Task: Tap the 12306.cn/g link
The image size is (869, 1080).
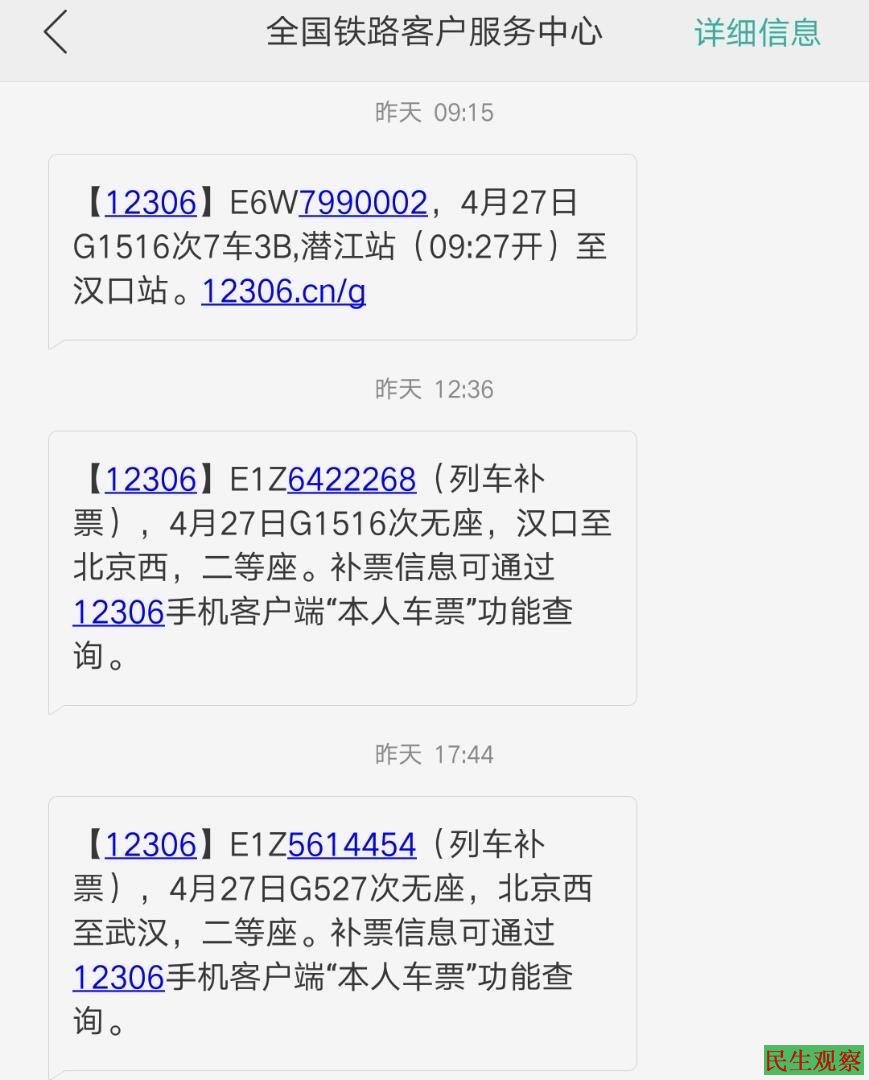Action: click(x=283, y=291)
